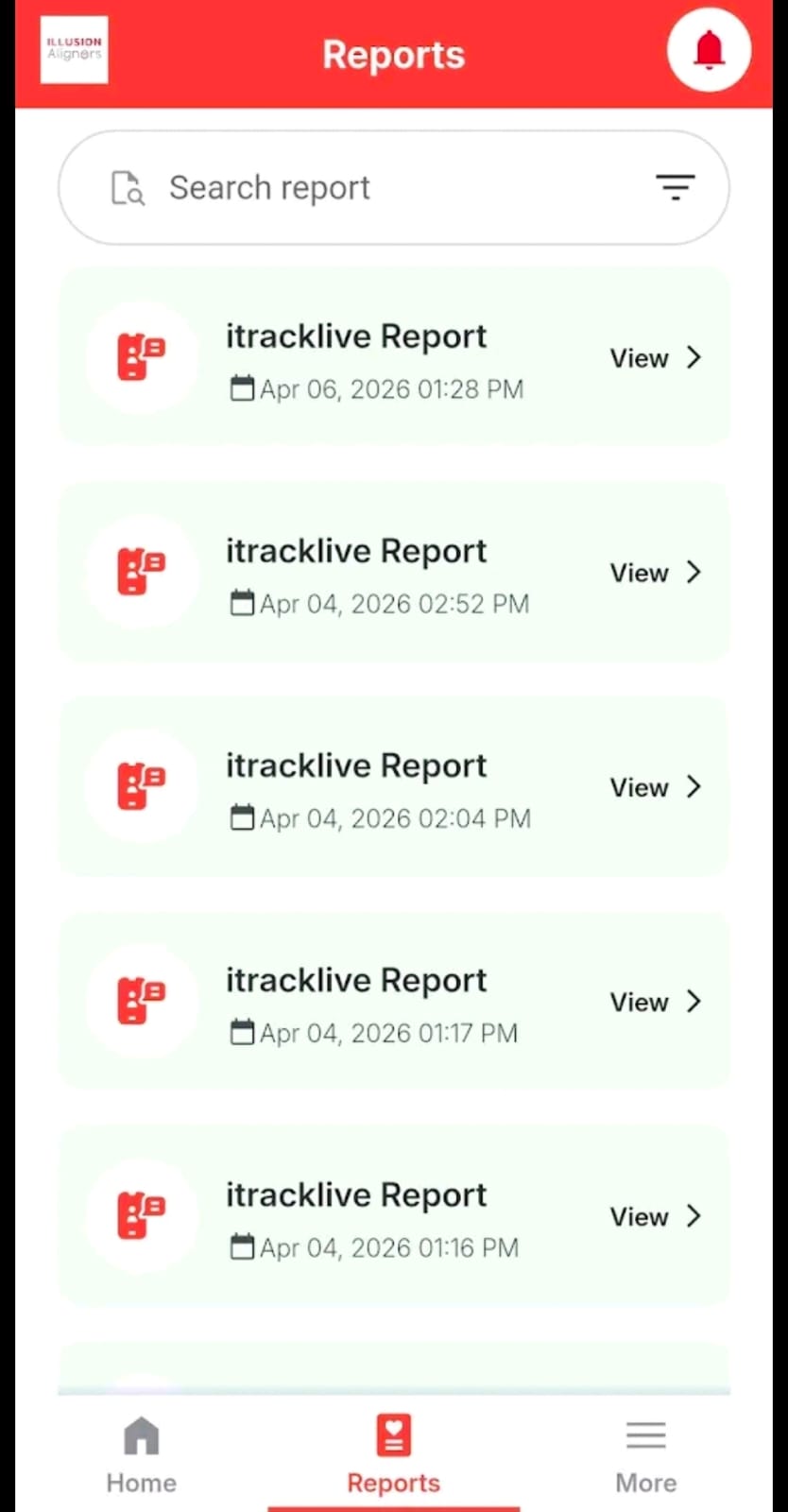The height and width of the screenshot is (1512, 788).
Task: Click the Illusion Aligners logo
Action: [74, 49]
